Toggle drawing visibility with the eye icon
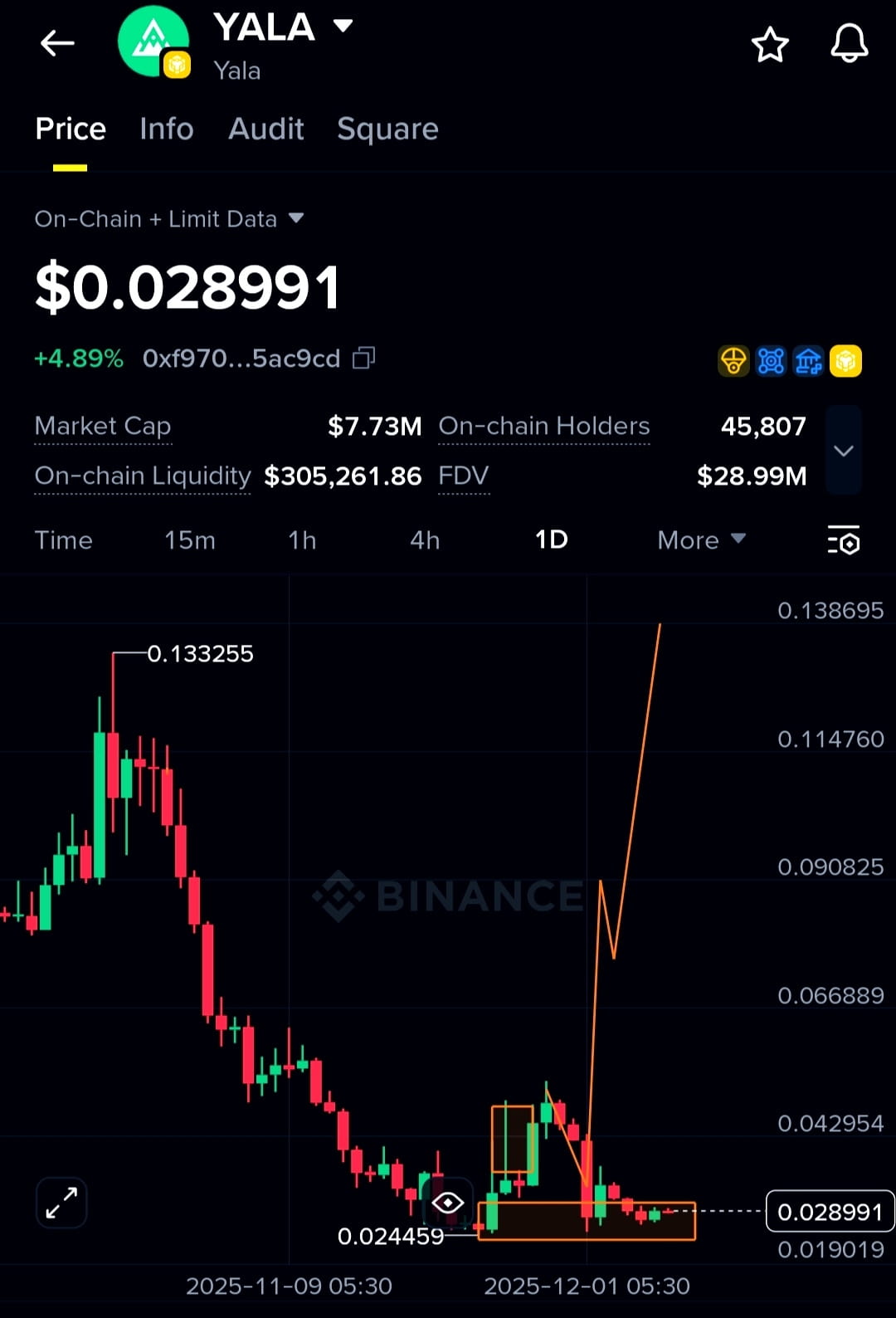 [x=448, y=1202]
